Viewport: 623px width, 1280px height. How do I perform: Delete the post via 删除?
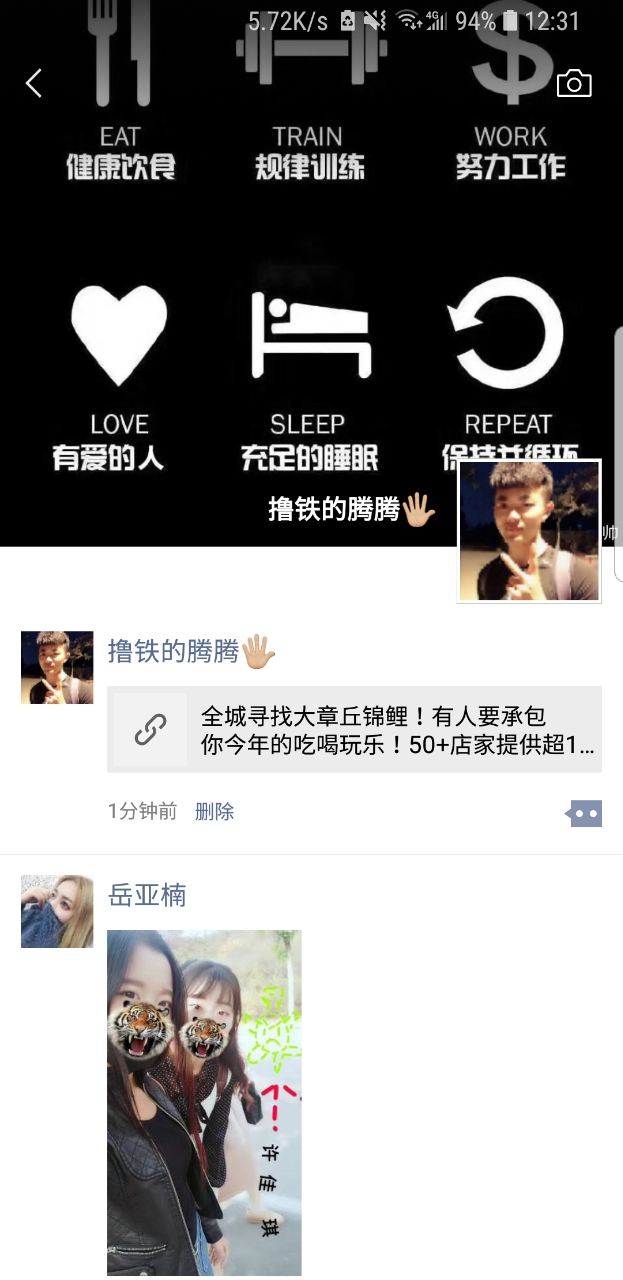pos(214,812)
